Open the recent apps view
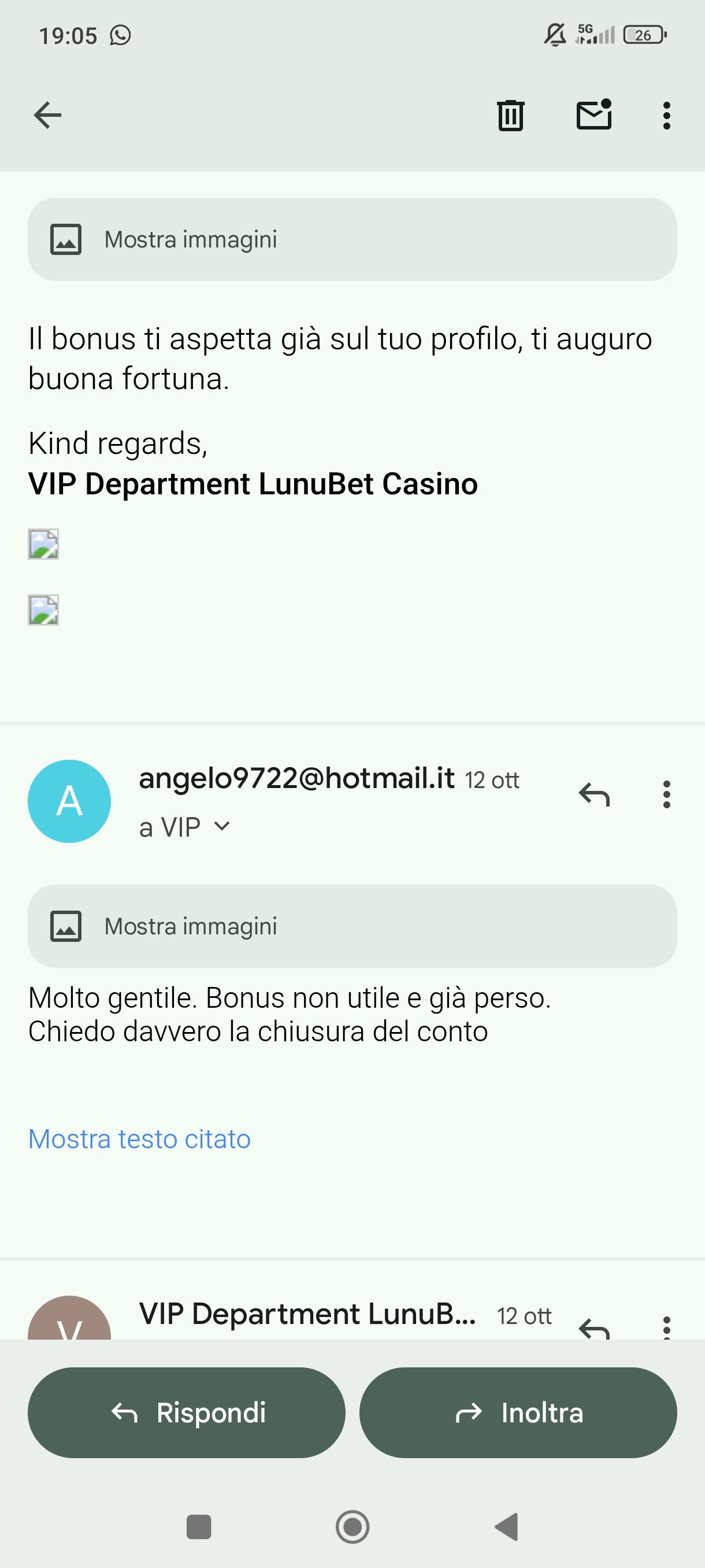 pos(198,1526)
